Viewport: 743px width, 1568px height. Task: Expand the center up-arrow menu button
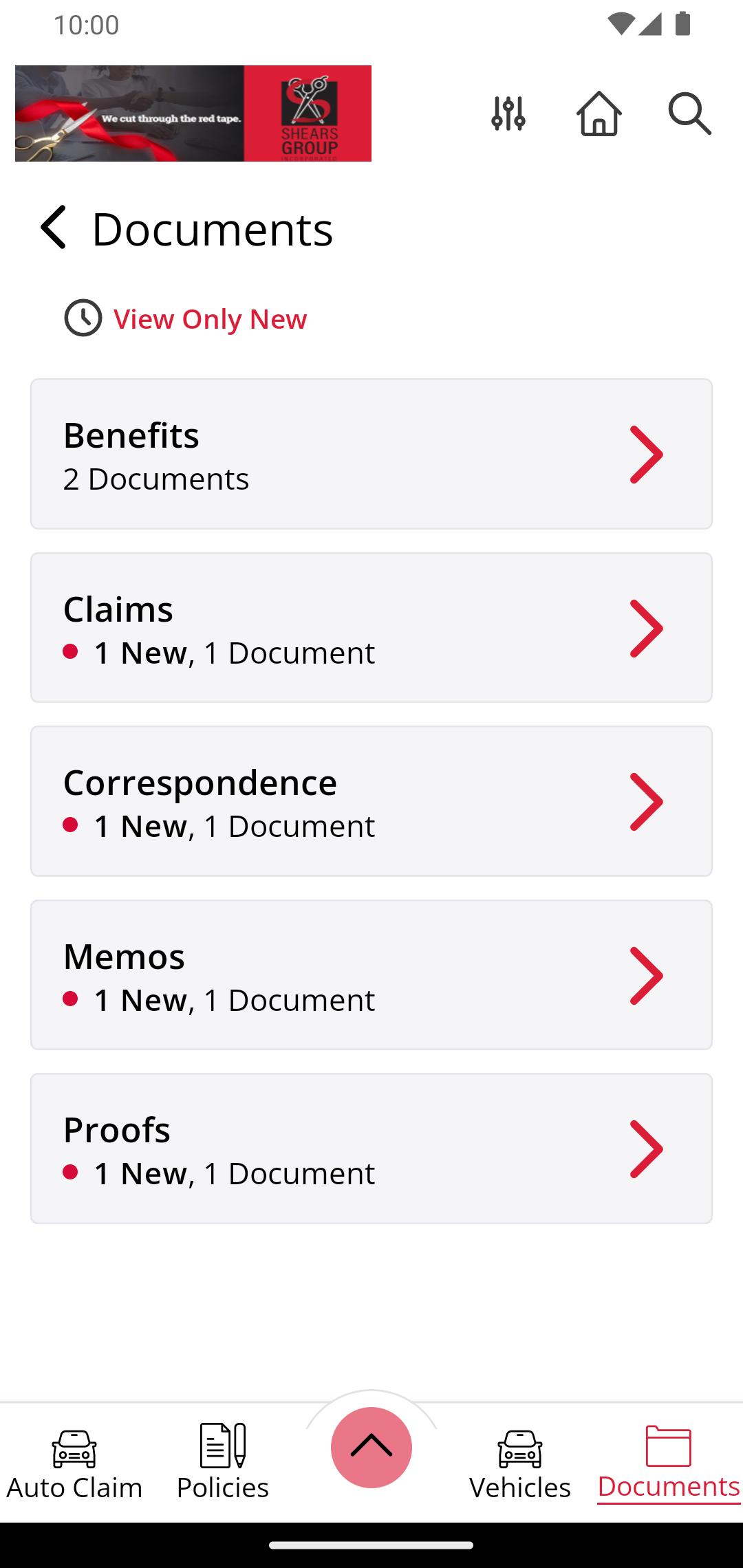point(371,1448)
